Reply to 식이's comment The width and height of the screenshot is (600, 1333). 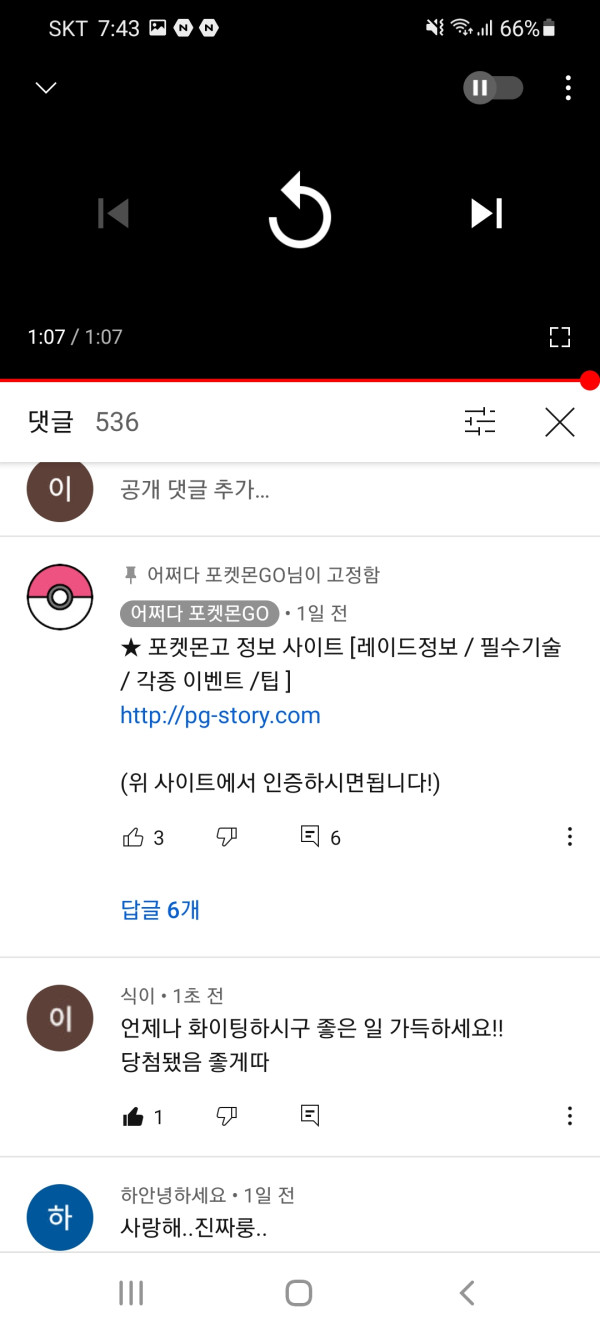tap(310, 1117)
